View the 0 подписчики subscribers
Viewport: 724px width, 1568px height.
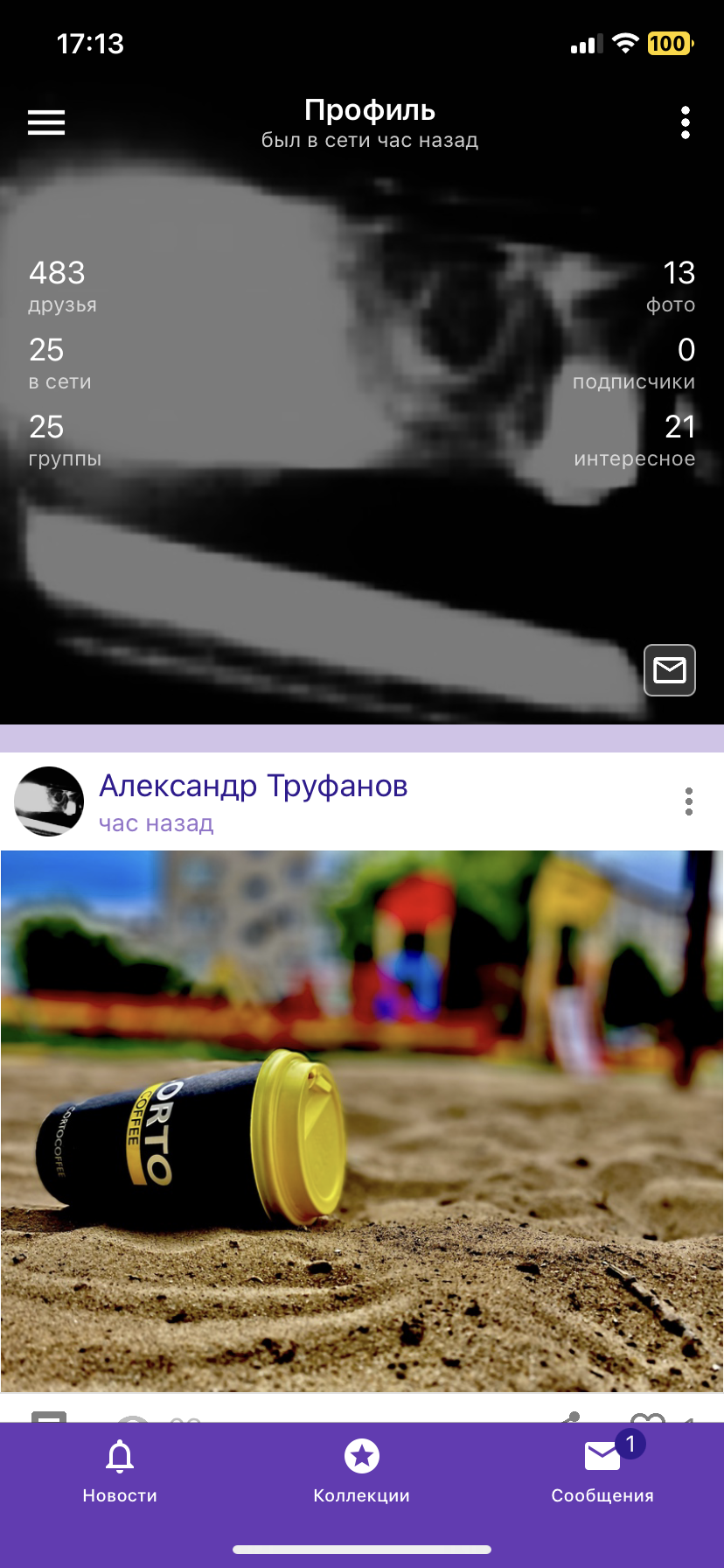635,362
